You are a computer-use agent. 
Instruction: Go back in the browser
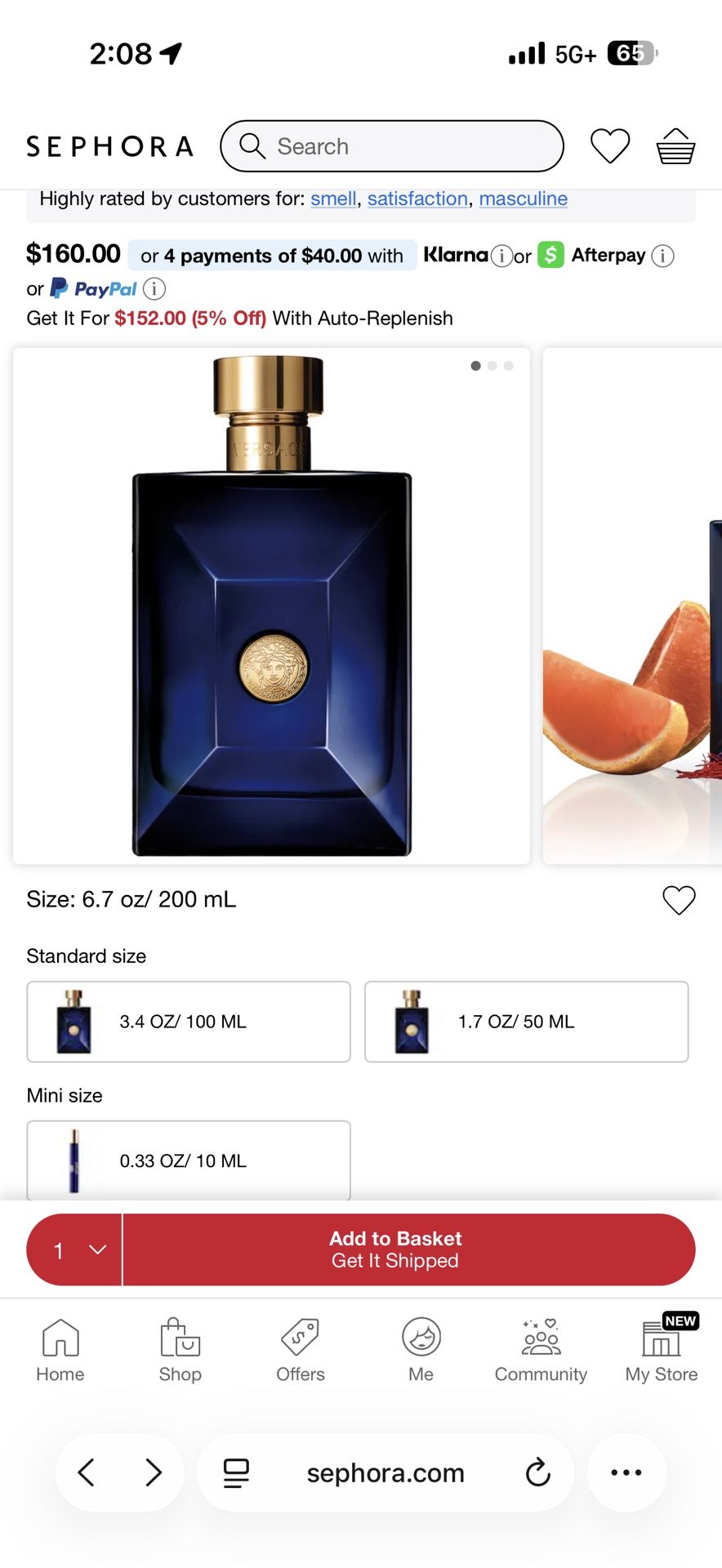click(x=87, y=1472)
